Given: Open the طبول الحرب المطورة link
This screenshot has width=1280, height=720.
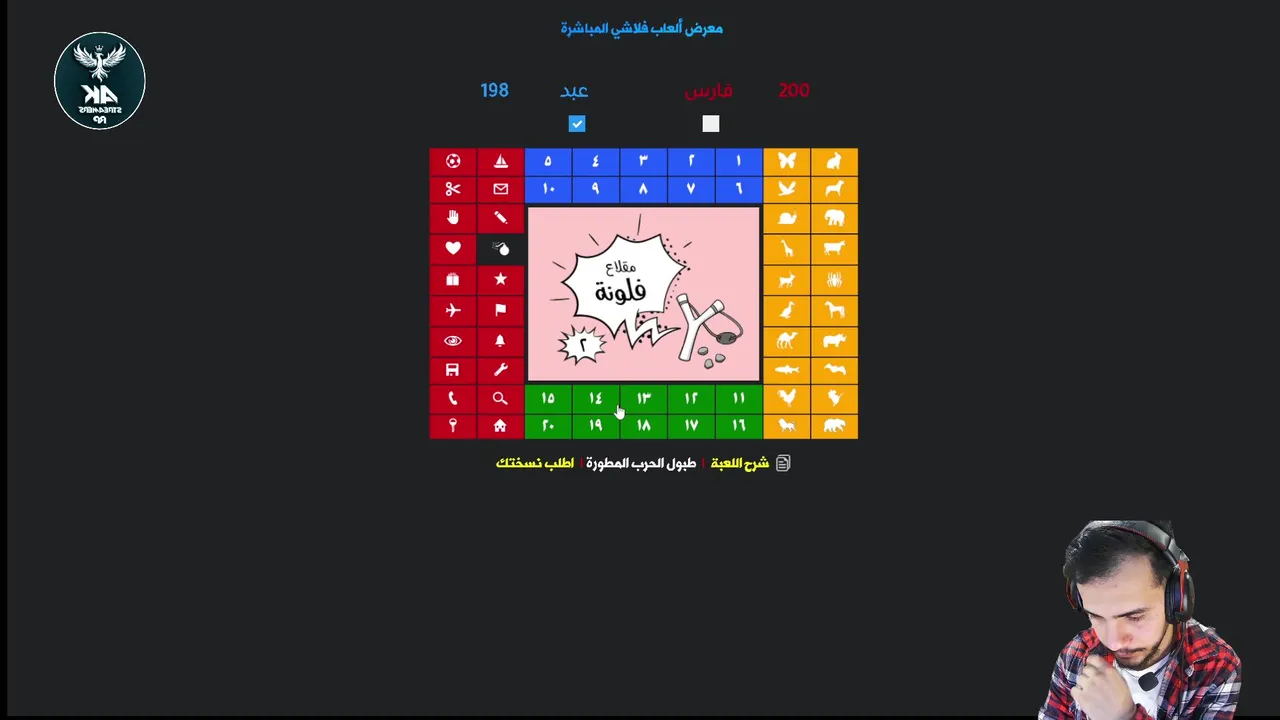Looking at the screenshot, I should click(x=641, y=463).
